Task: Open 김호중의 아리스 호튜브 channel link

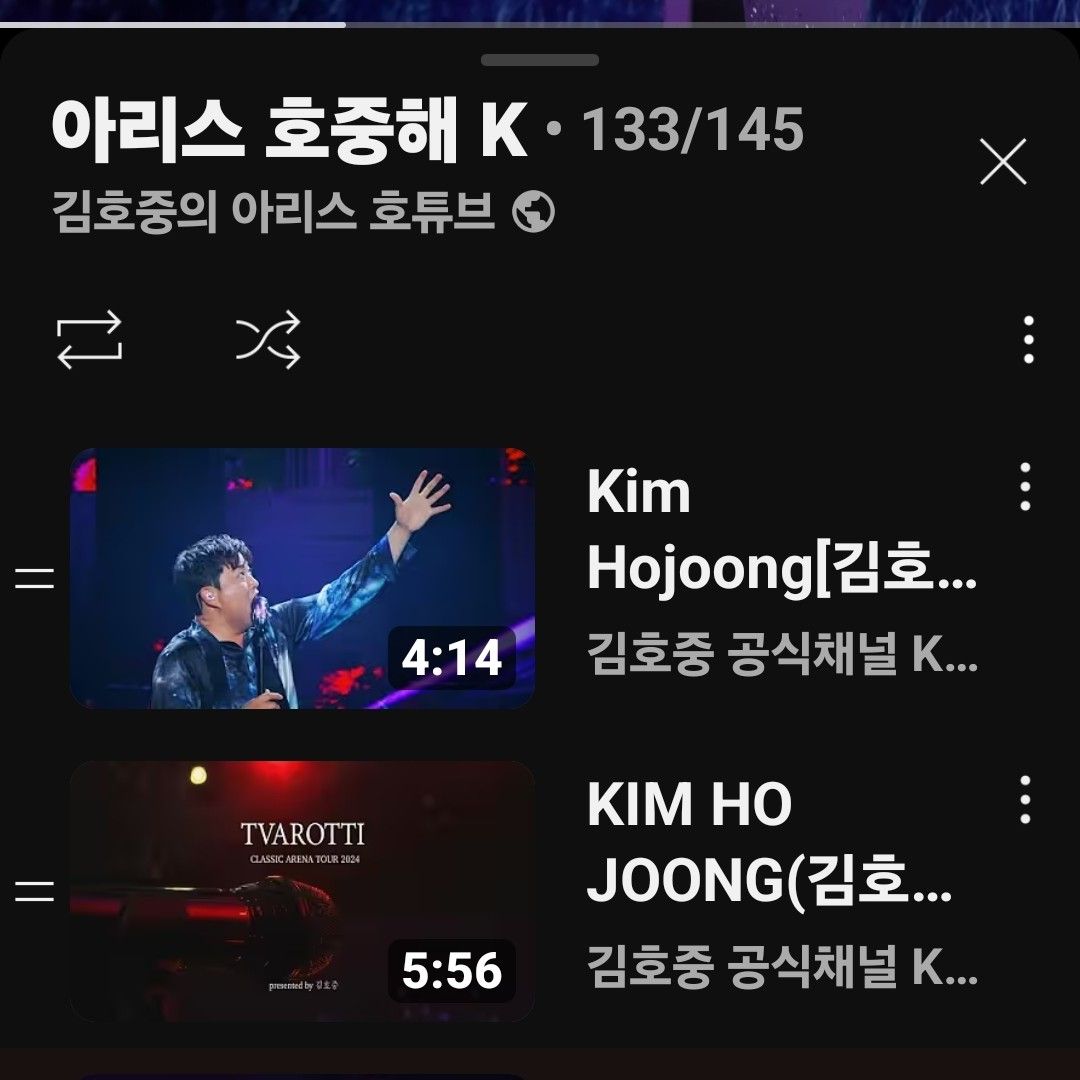Action: tap(275, 212)
